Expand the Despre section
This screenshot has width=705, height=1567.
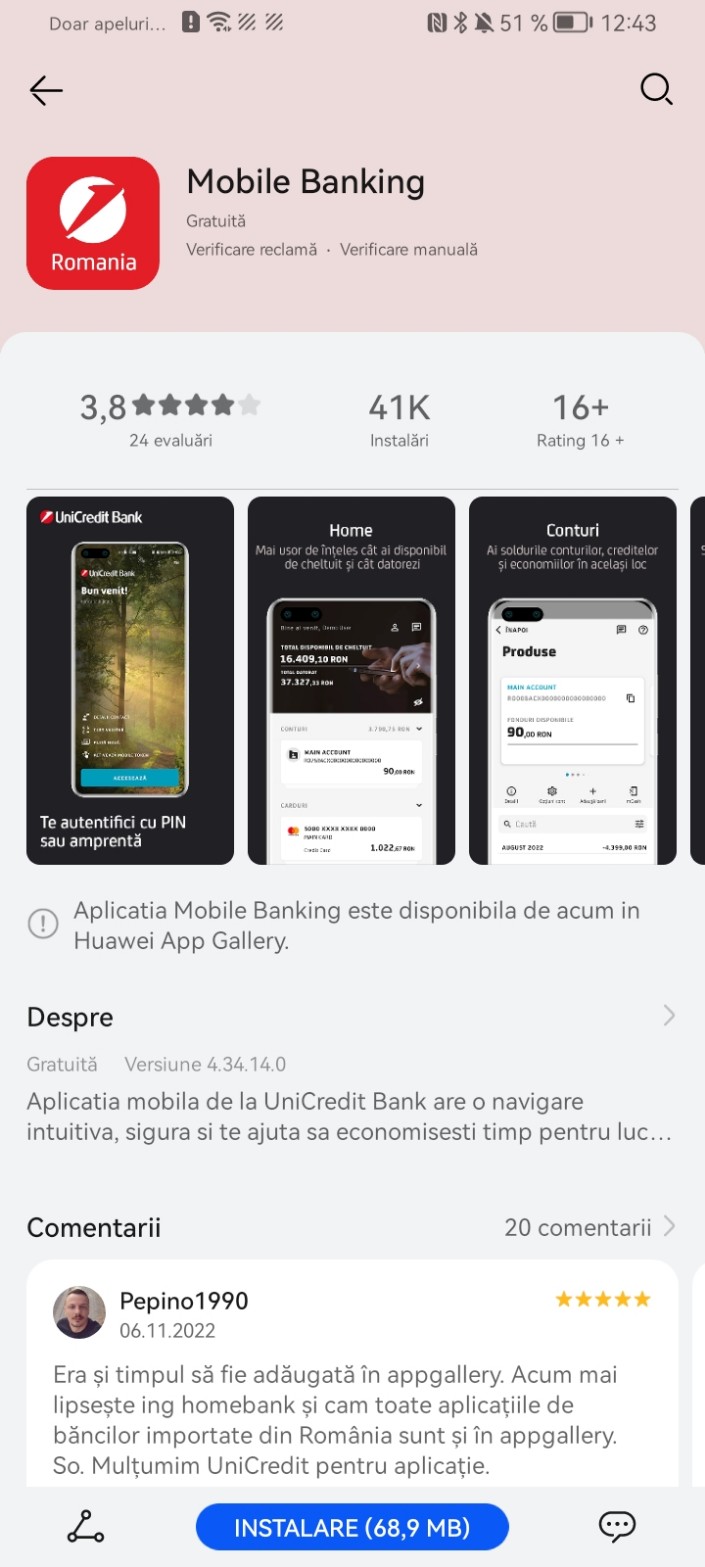(668, 1017)
